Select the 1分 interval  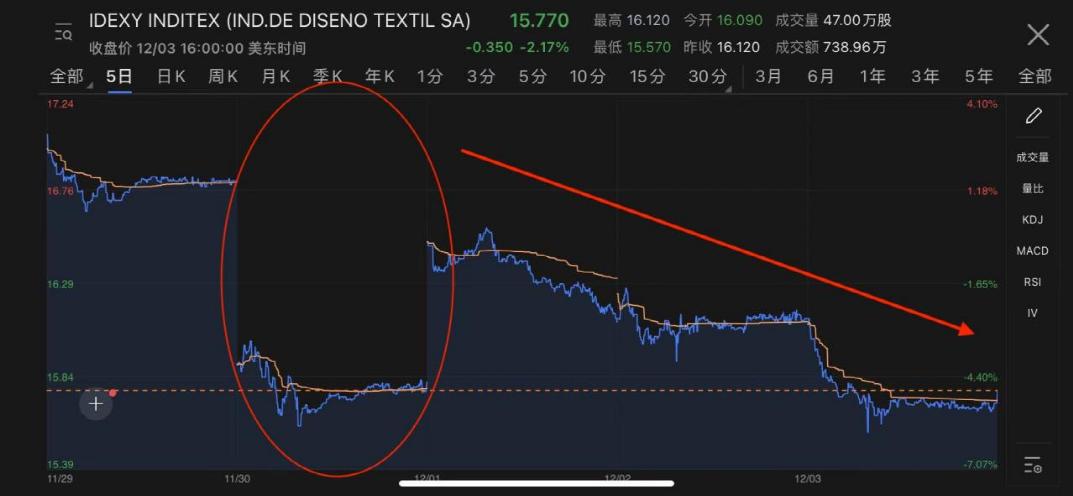pos(429,76)
